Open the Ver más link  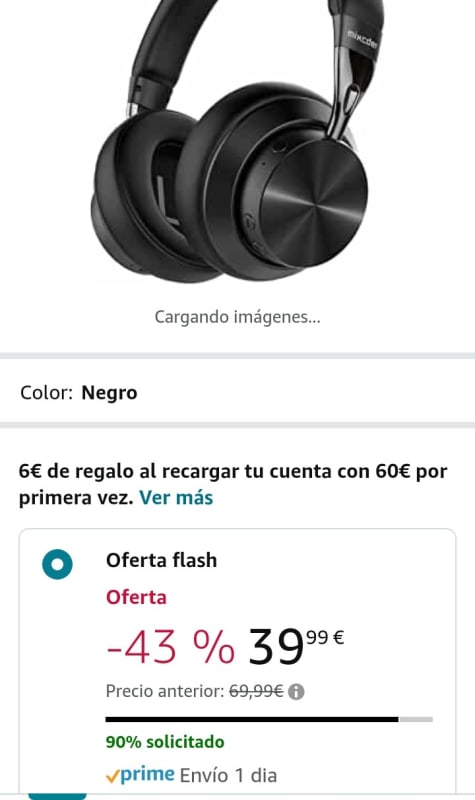pyautogui.click(x=176, y=497)
